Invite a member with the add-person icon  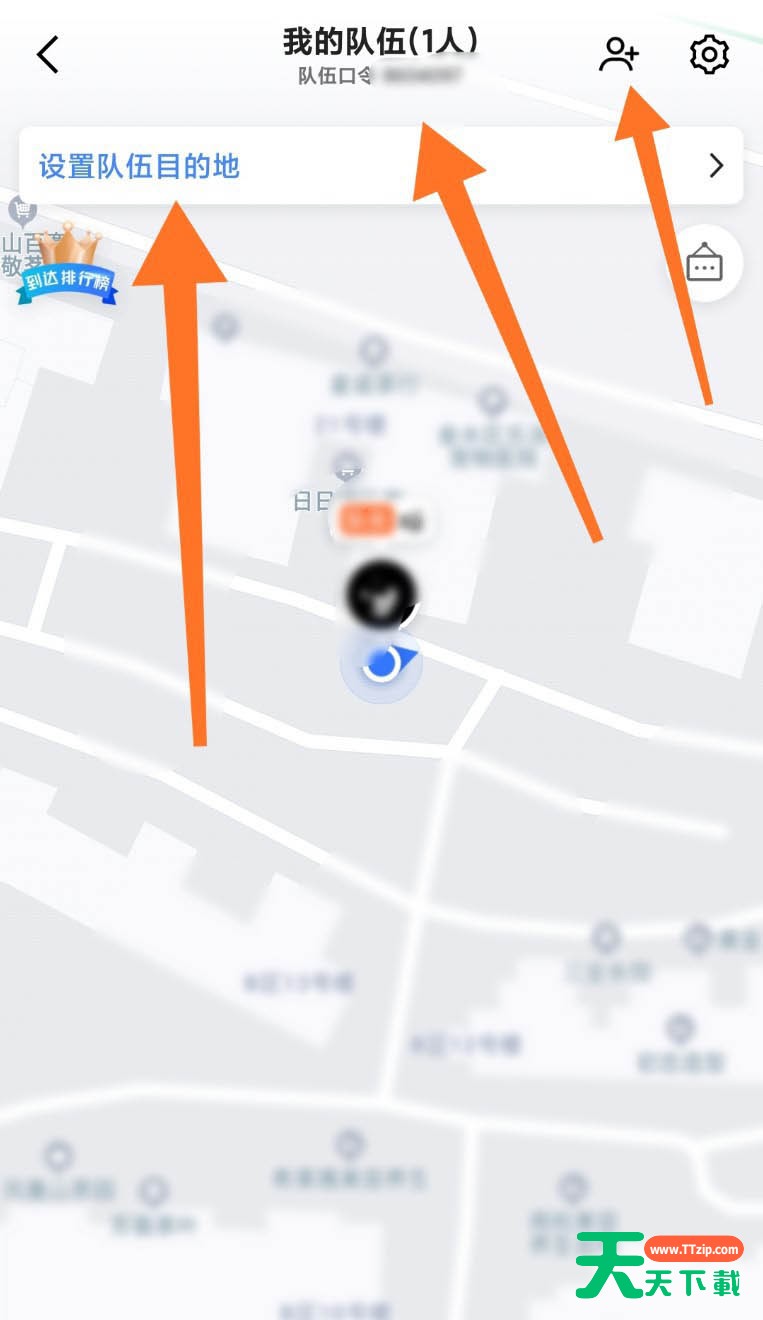pos(619,54)
